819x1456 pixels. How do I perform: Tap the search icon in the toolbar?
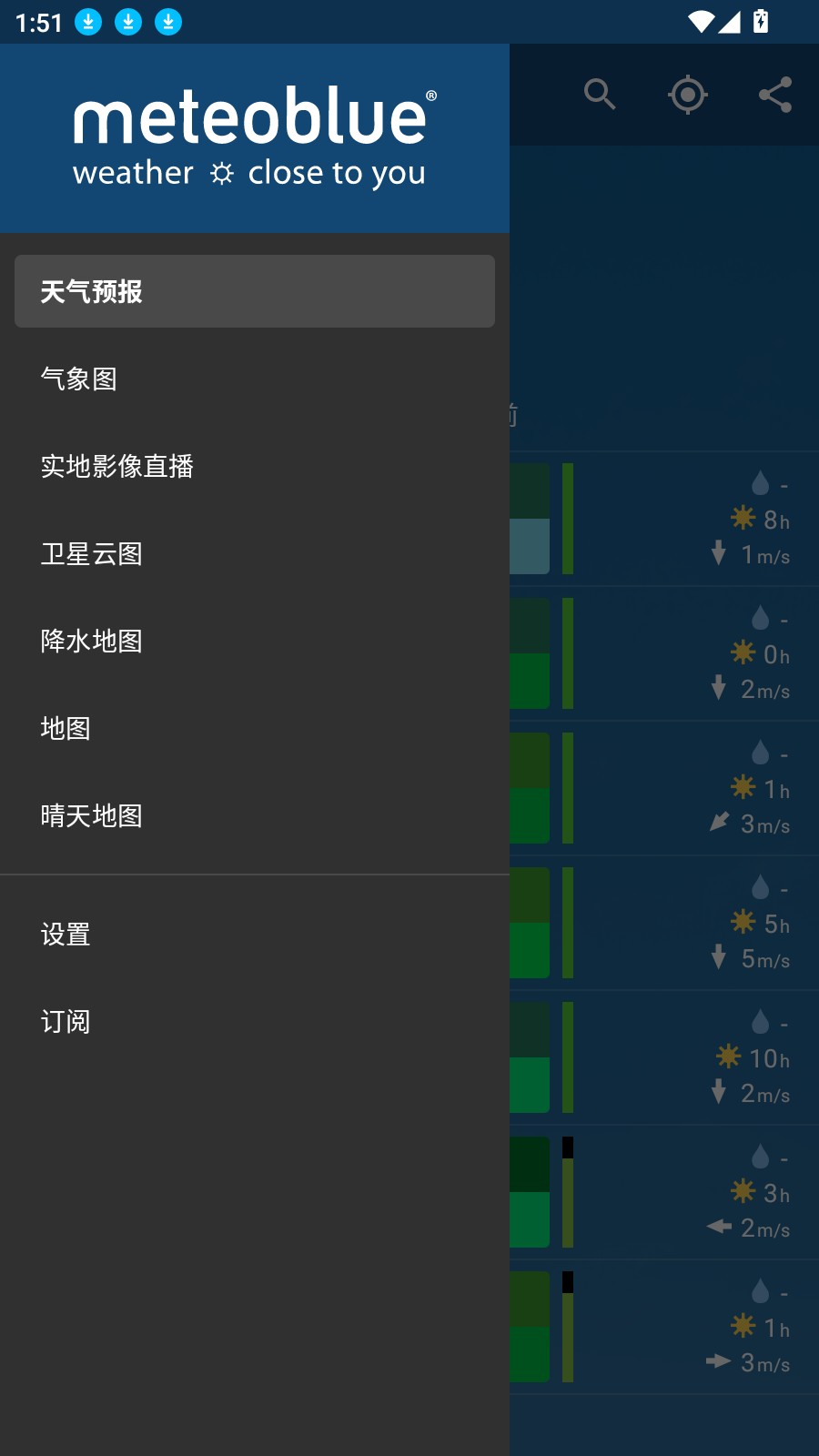(x=600, y=95)
